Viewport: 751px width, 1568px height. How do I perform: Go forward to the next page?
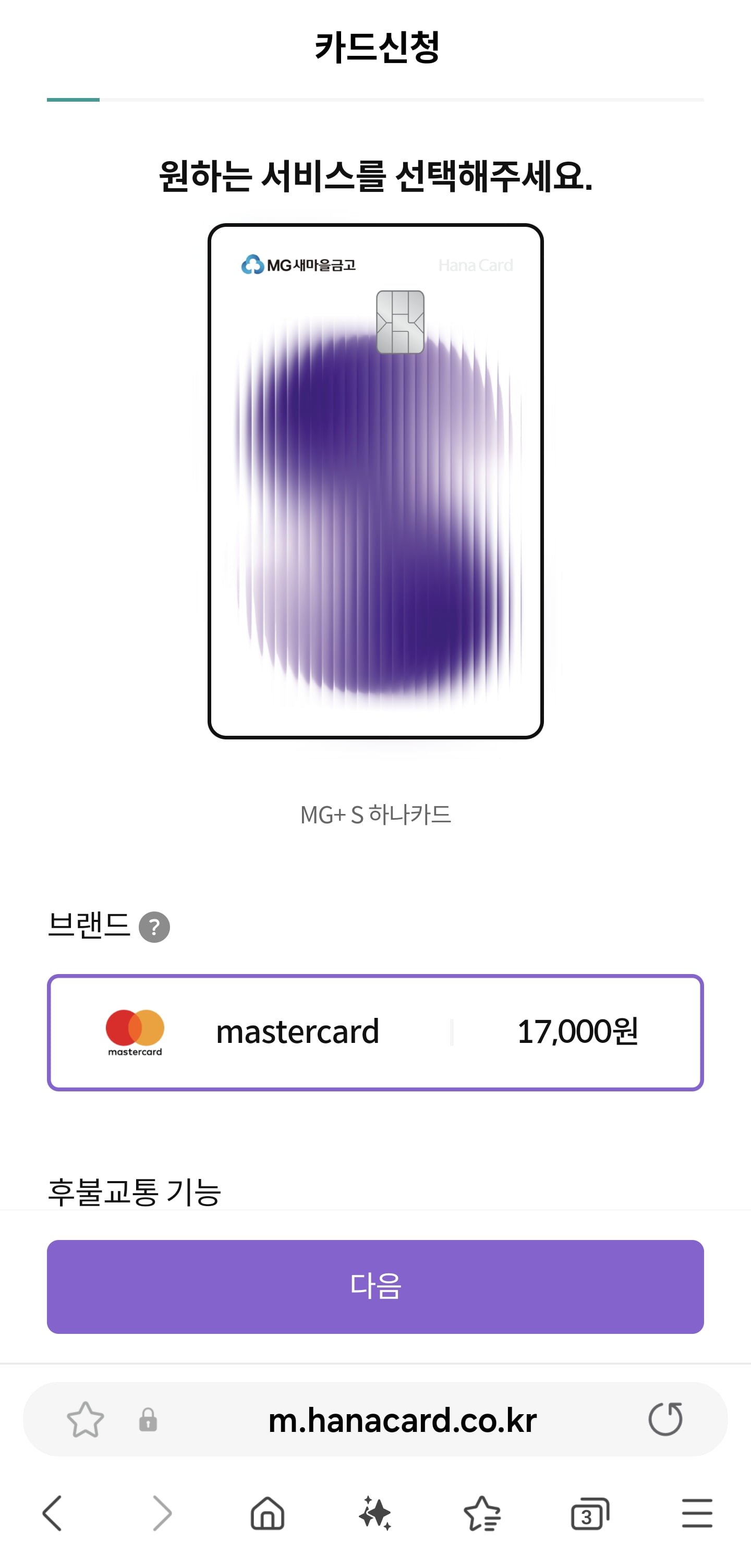point(161,1513)
